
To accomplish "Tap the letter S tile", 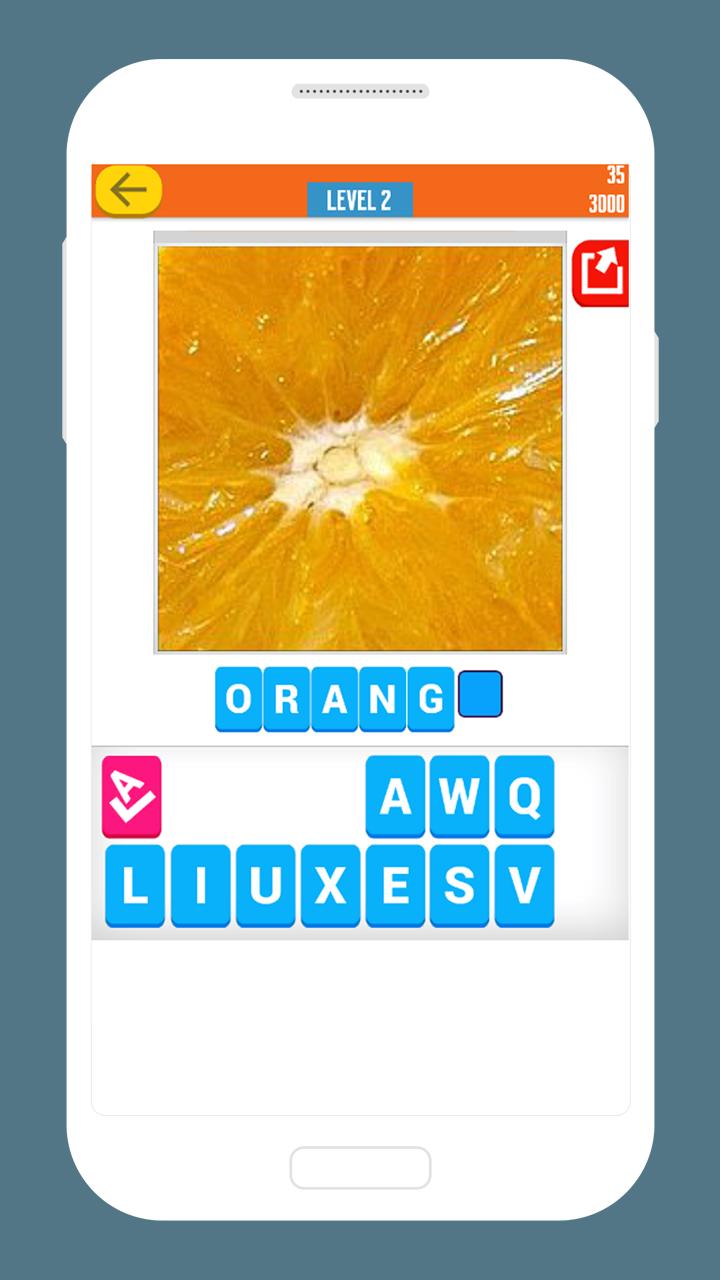I will click(x=459, y=885).
